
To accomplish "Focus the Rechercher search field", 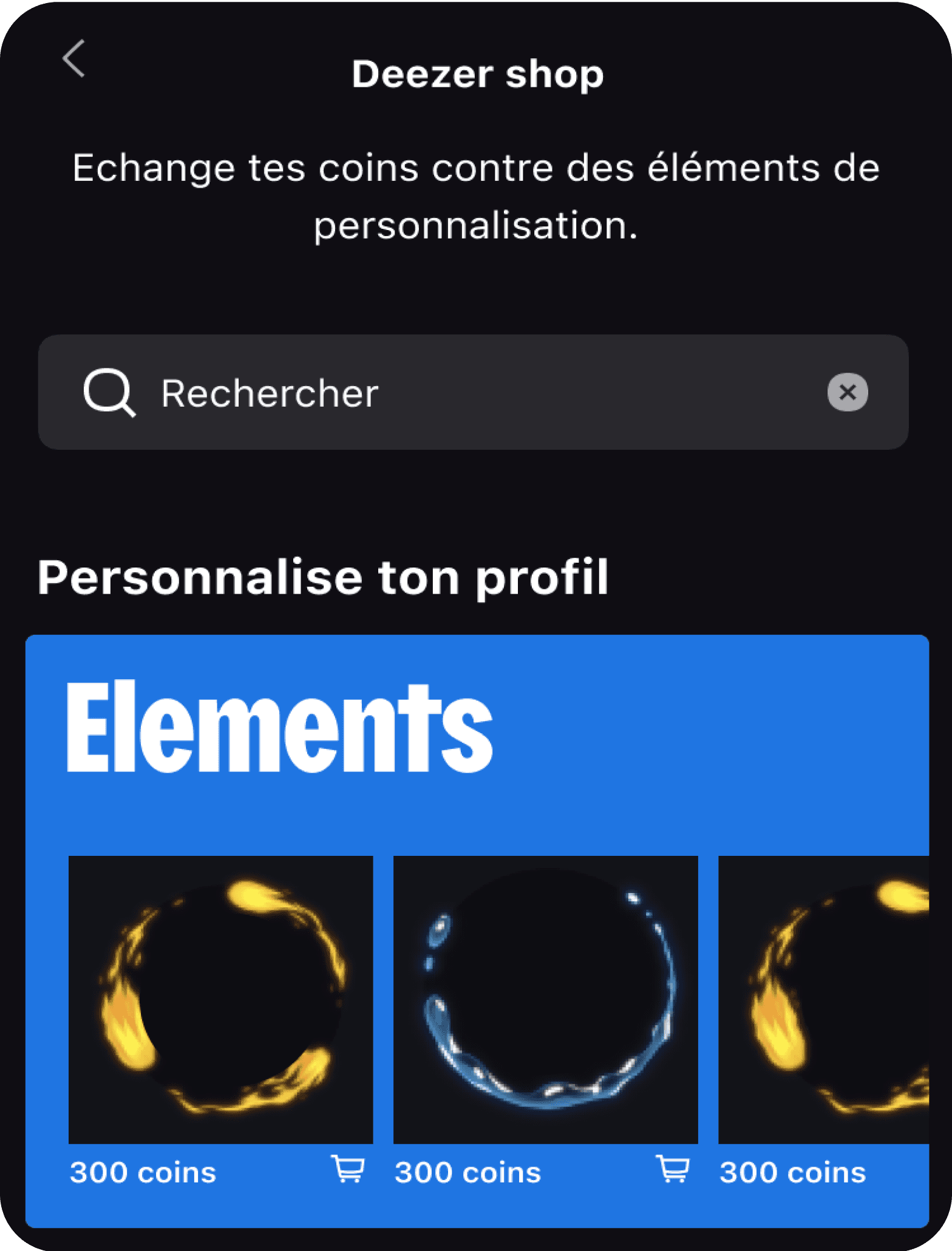I will (x=474, y=393).
